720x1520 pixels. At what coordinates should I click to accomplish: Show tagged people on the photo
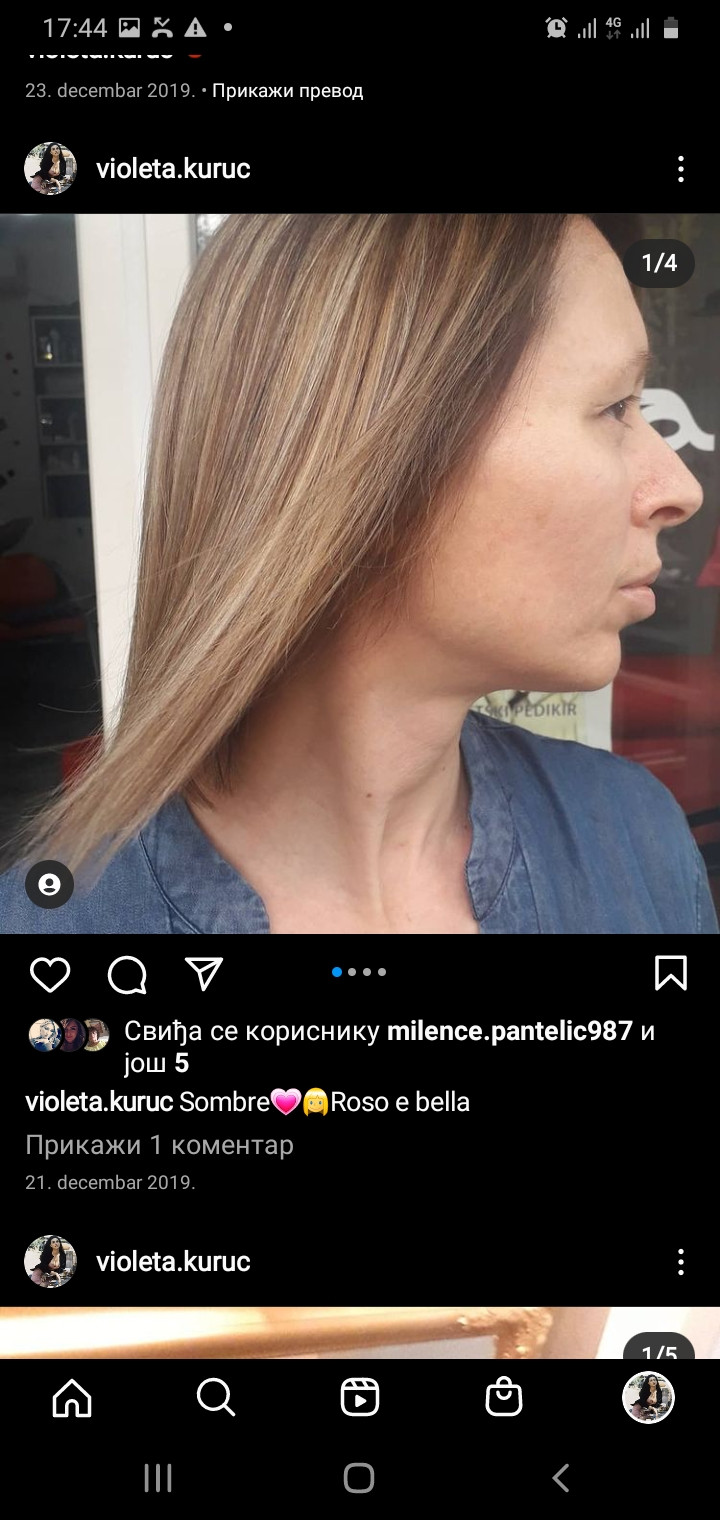[x=49, y=885]
